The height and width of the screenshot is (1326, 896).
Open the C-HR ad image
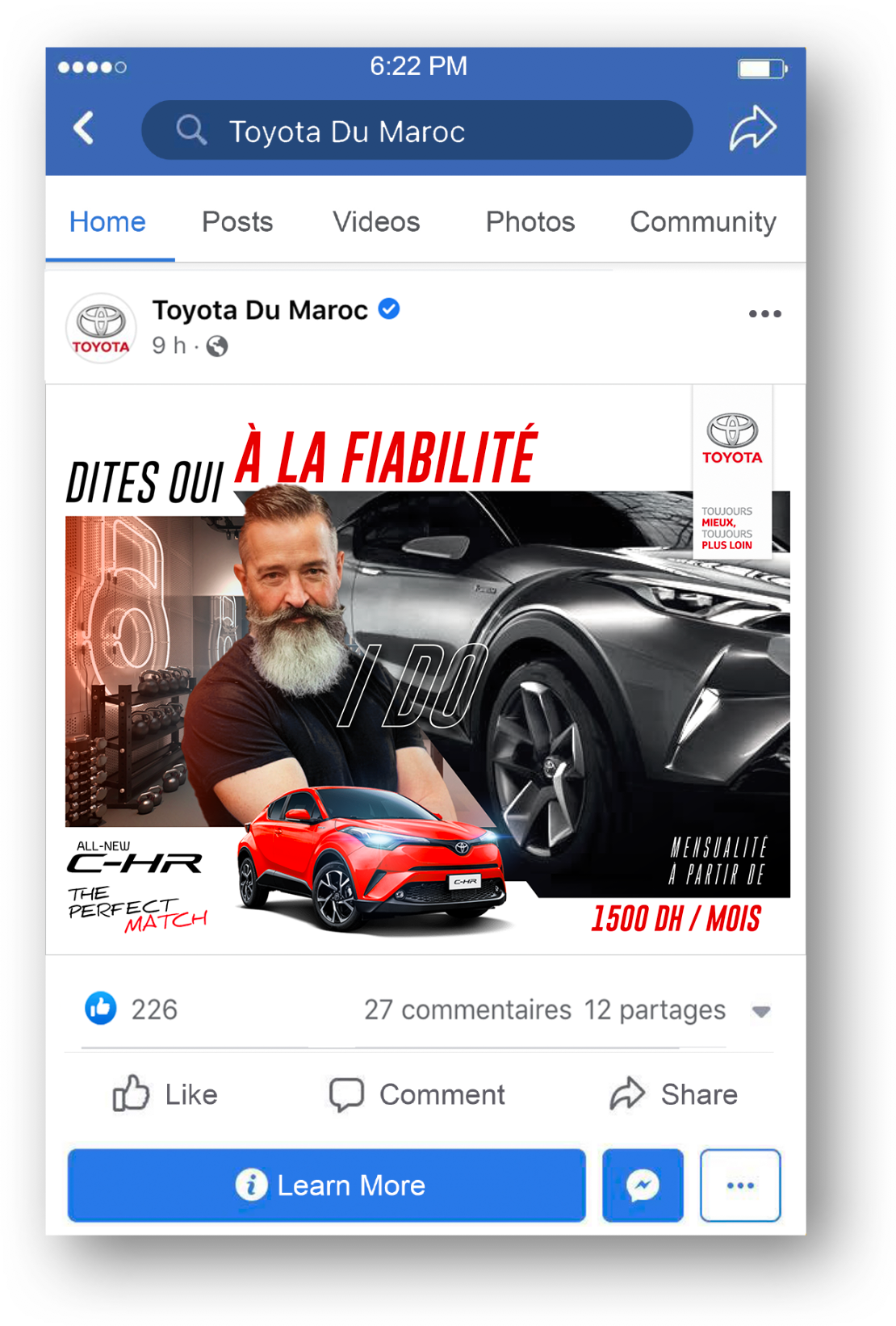point(426,670)
